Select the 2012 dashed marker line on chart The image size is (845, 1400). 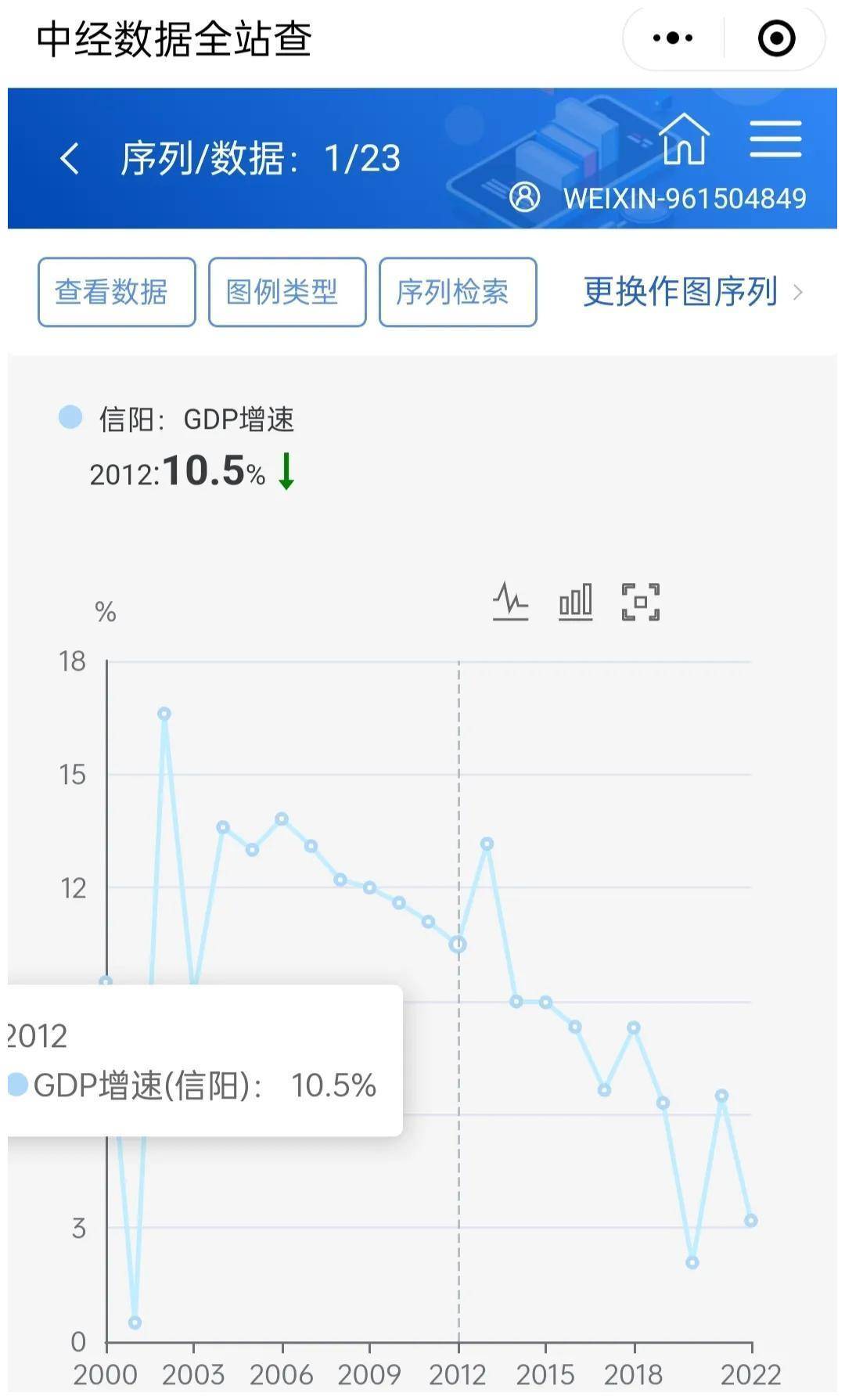[x=458, y=783]
